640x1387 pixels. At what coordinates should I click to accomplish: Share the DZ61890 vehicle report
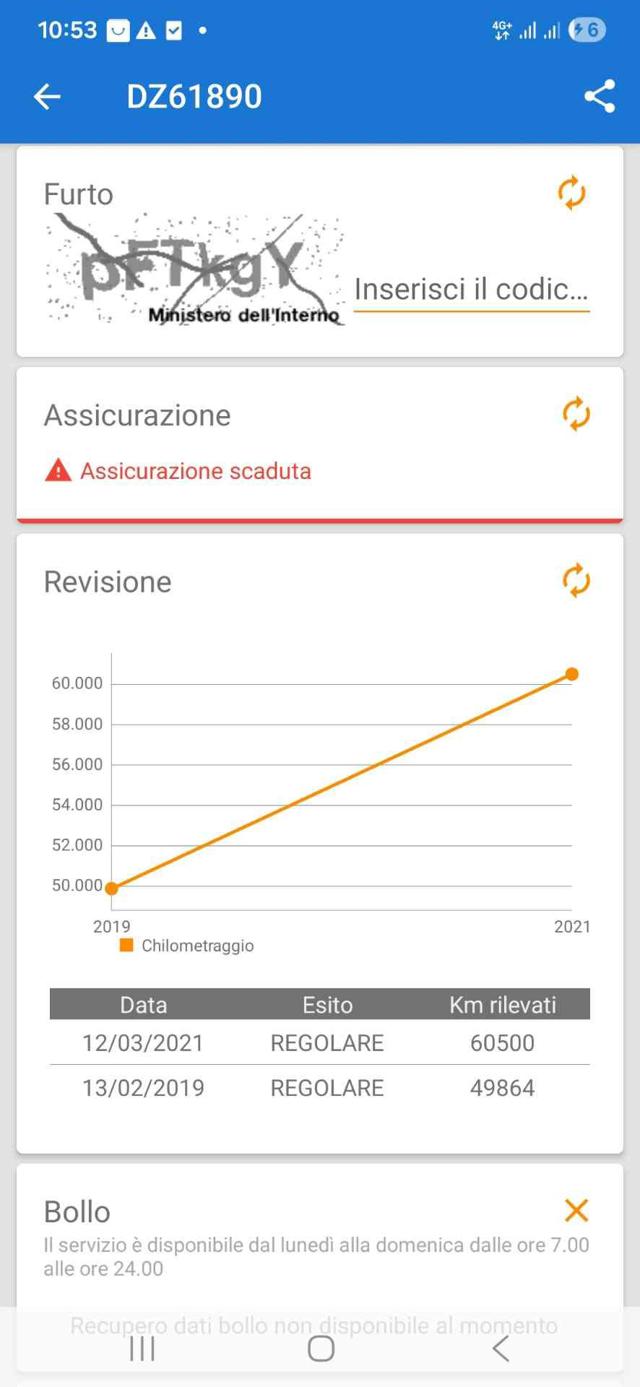[599, 97]
